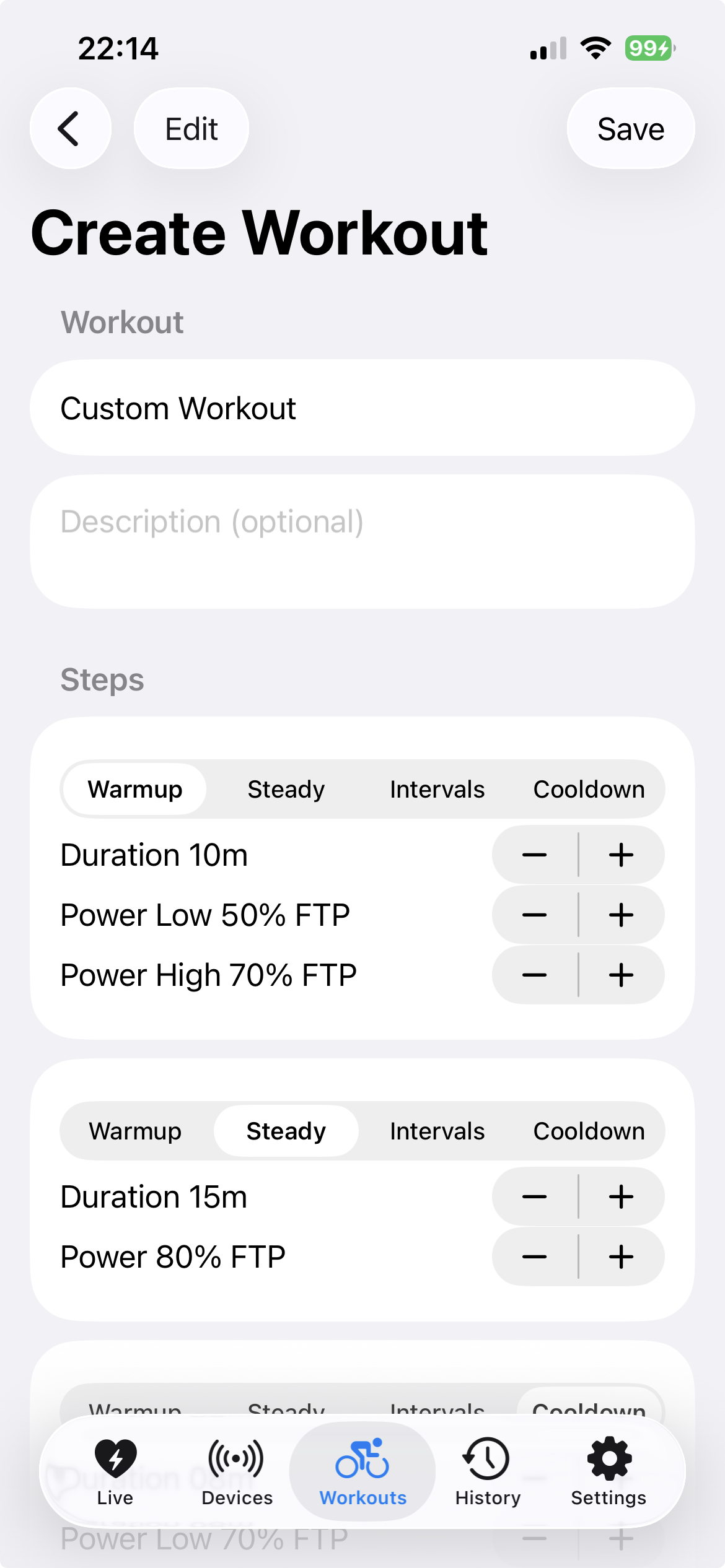Select Intervals in the 15m step
Image resolution: width=725 pixels, height=1568 pixels.
[x=437, y=1131]
